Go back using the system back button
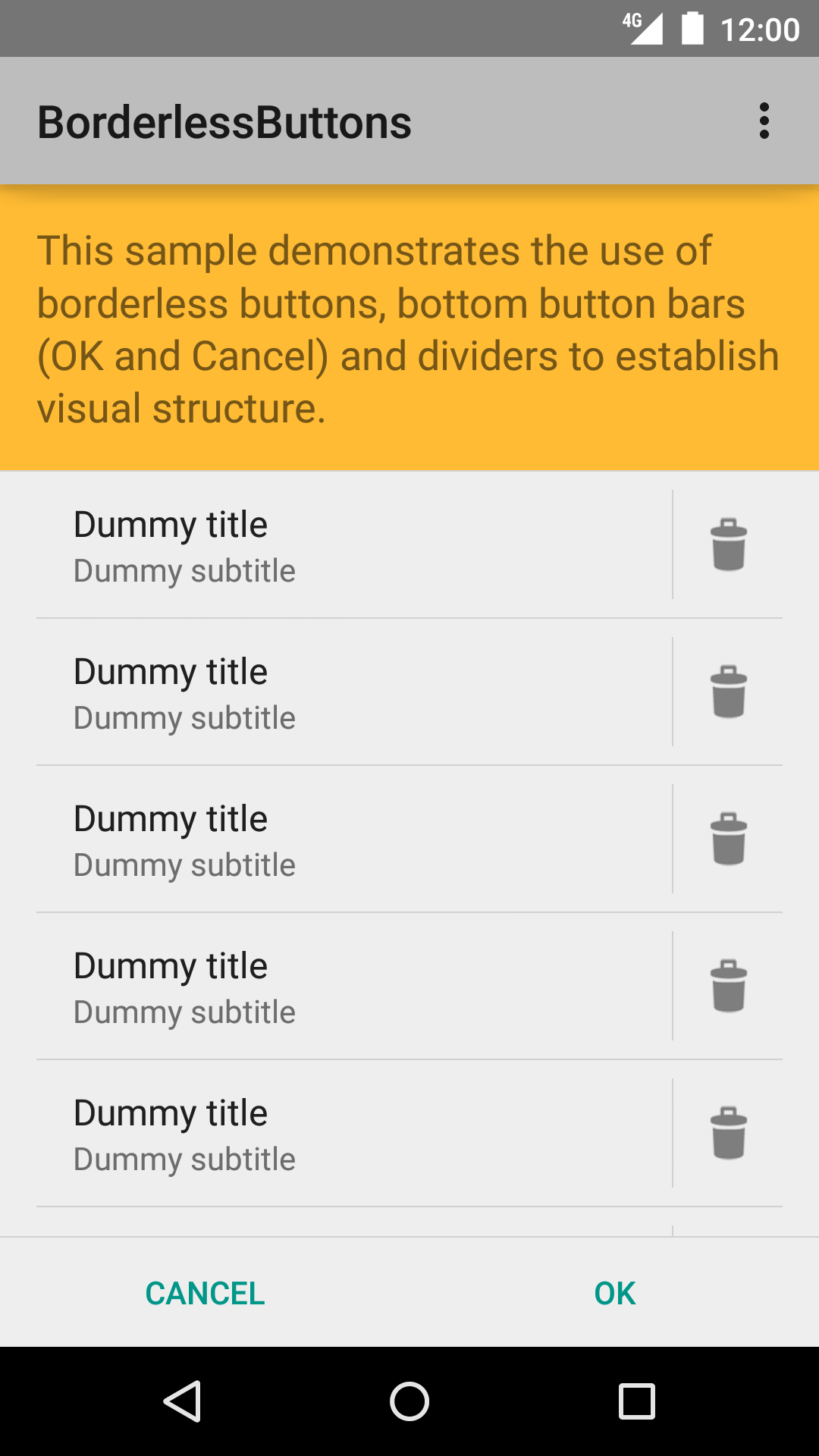This screenshot has height=1456, width=819. tap(182, 1401)
